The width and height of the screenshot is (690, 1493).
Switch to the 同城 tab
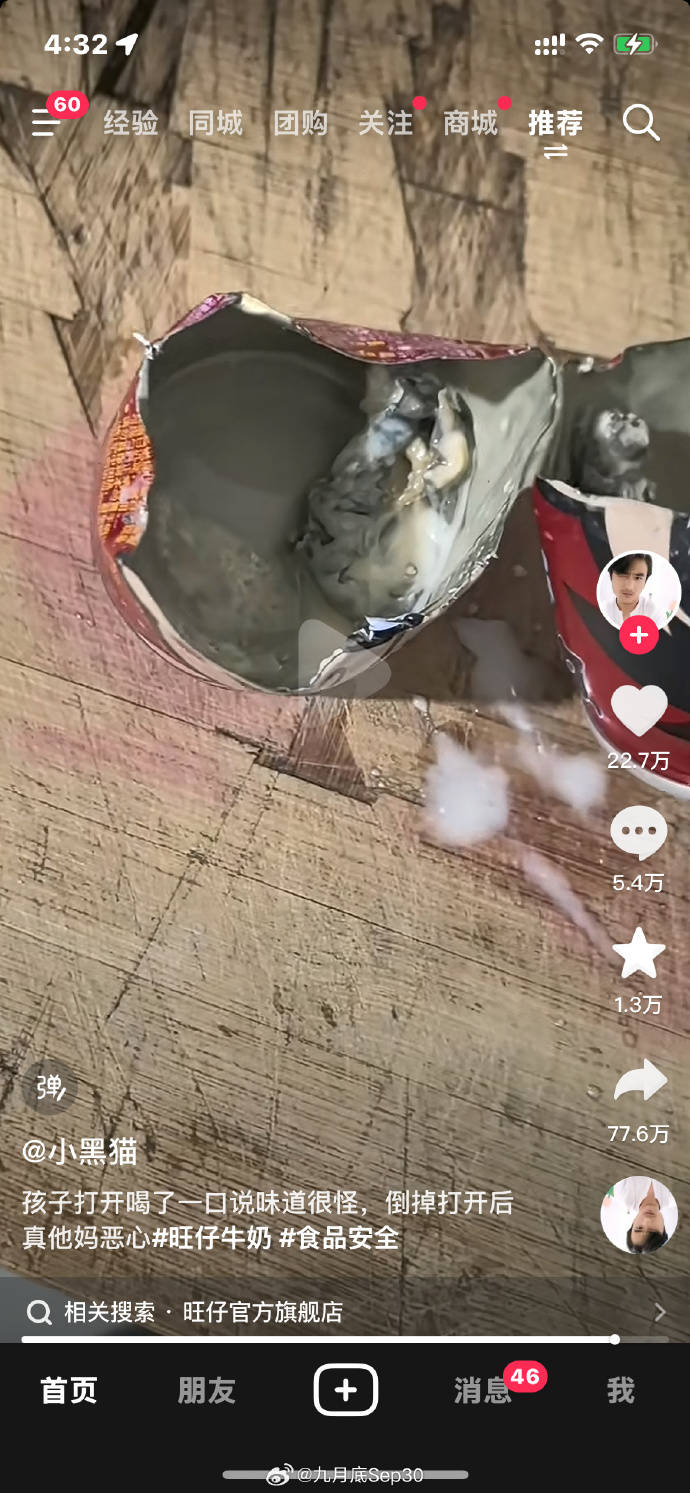pyautogui.click(x=215, y=123)
